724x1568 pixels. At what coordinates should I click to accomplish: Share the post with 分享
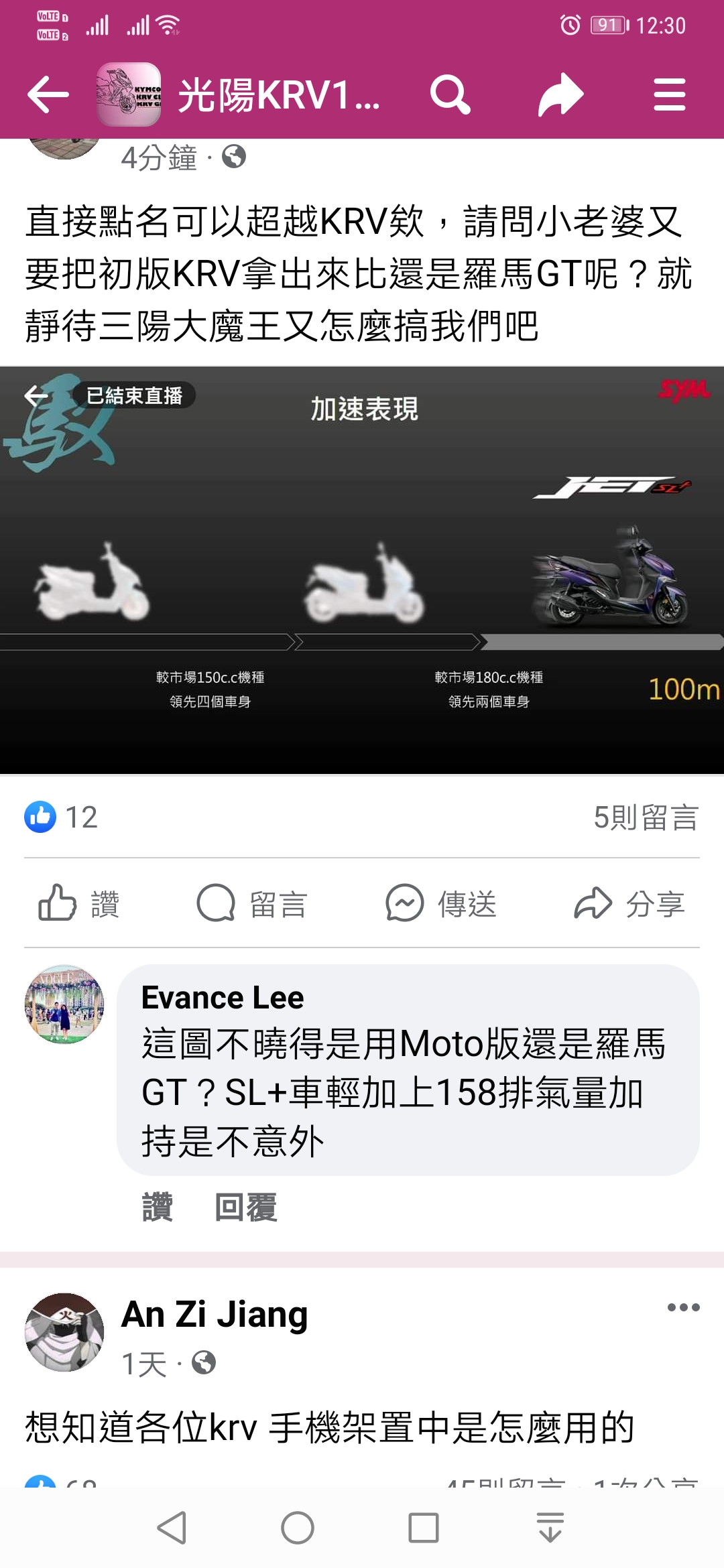[629, 903]
